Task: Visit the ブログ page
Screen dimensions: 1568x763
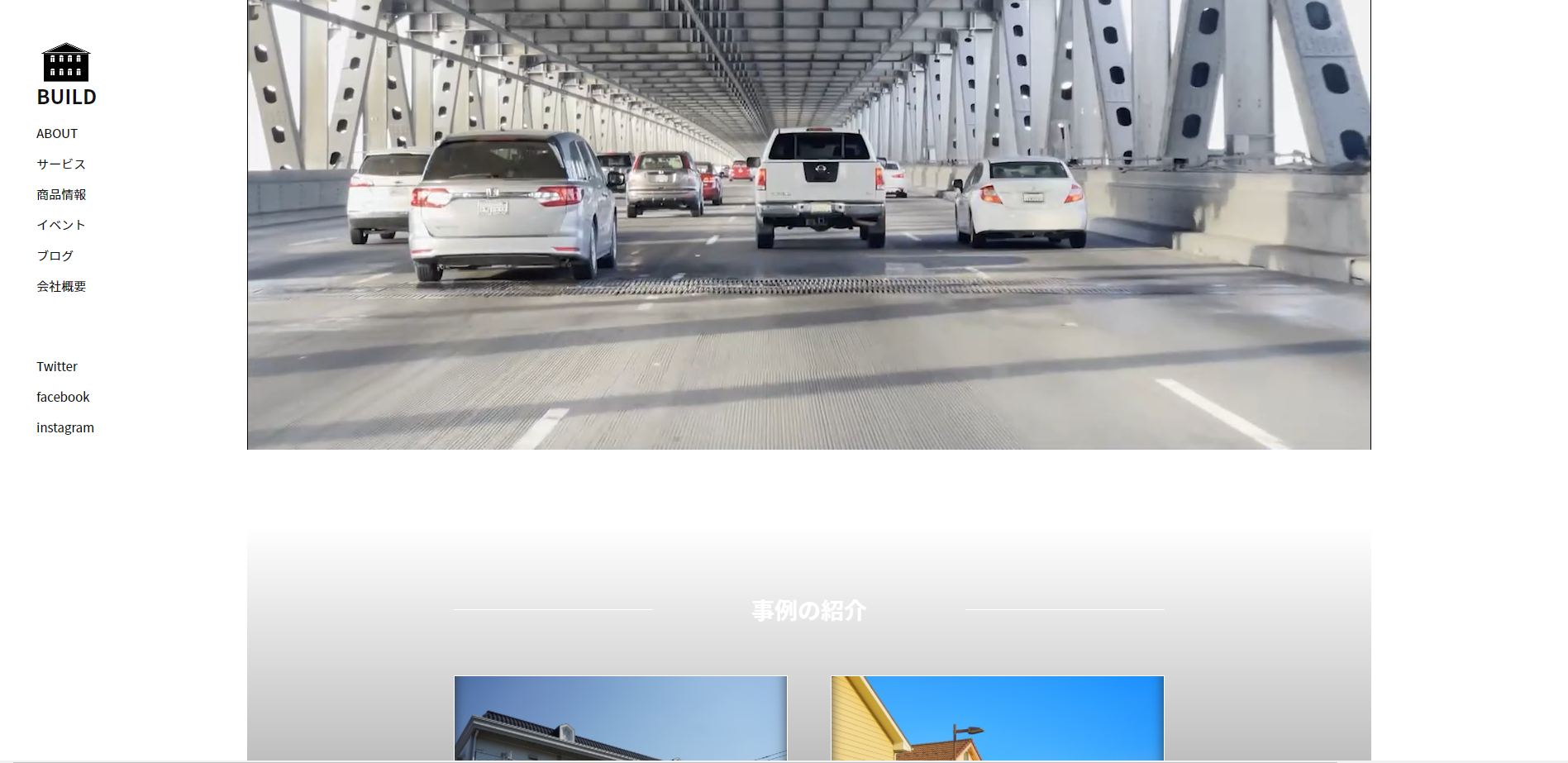Action: click(x=55, y=255)
